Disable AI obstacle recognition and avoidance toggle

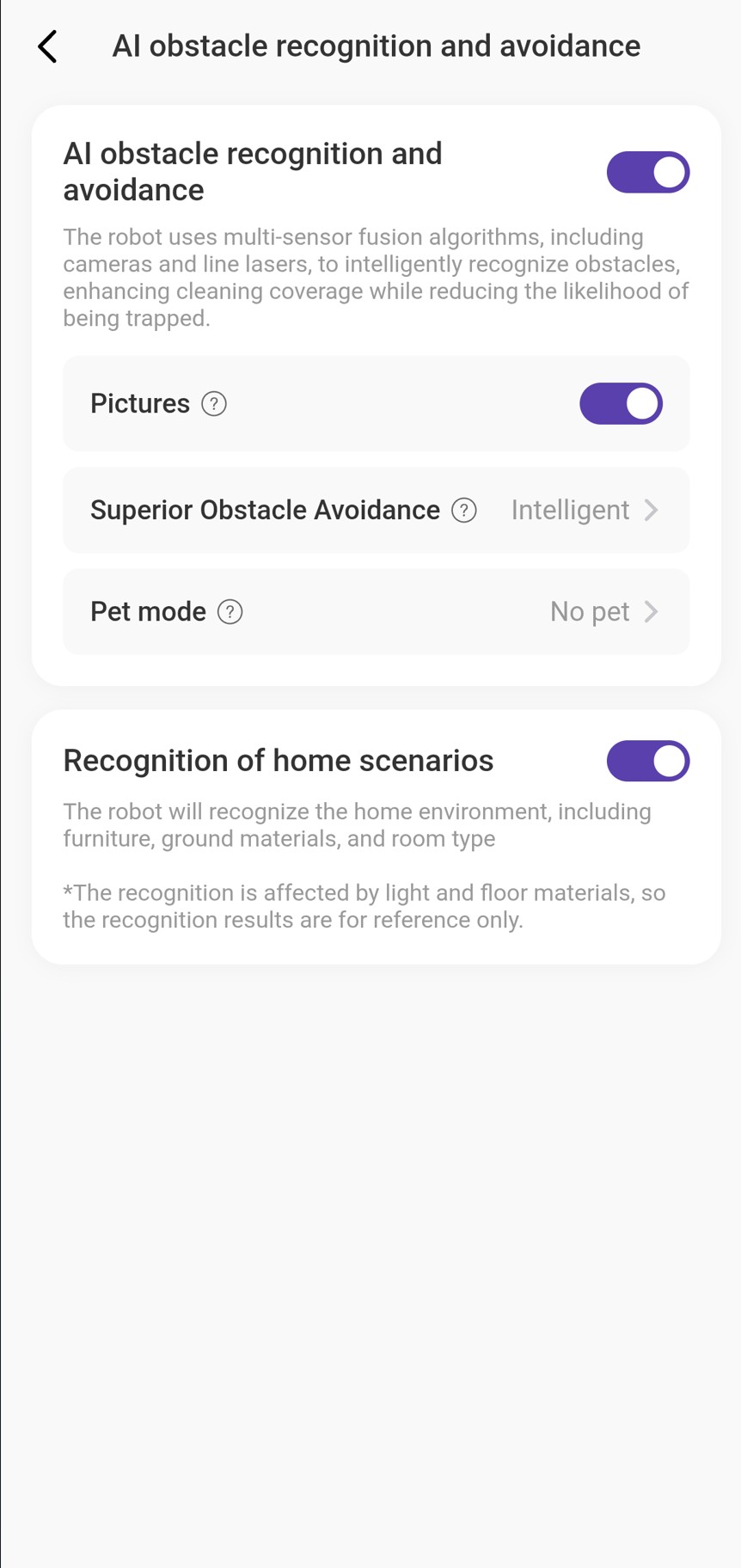[647, 172]
